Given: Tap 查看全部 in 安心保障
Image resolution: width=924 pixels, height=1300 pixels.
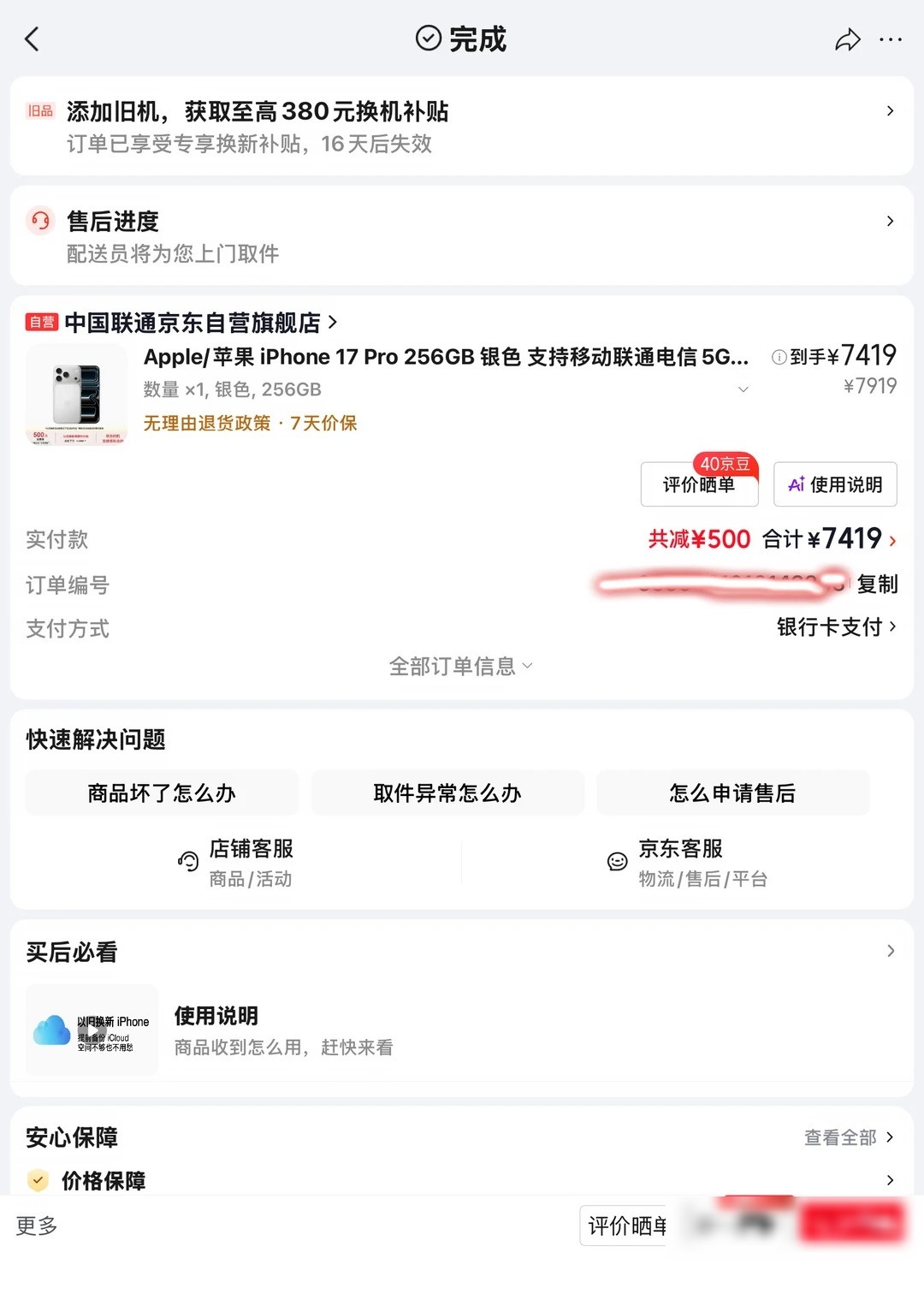Looking at the screenshot, I should 849,1137.
